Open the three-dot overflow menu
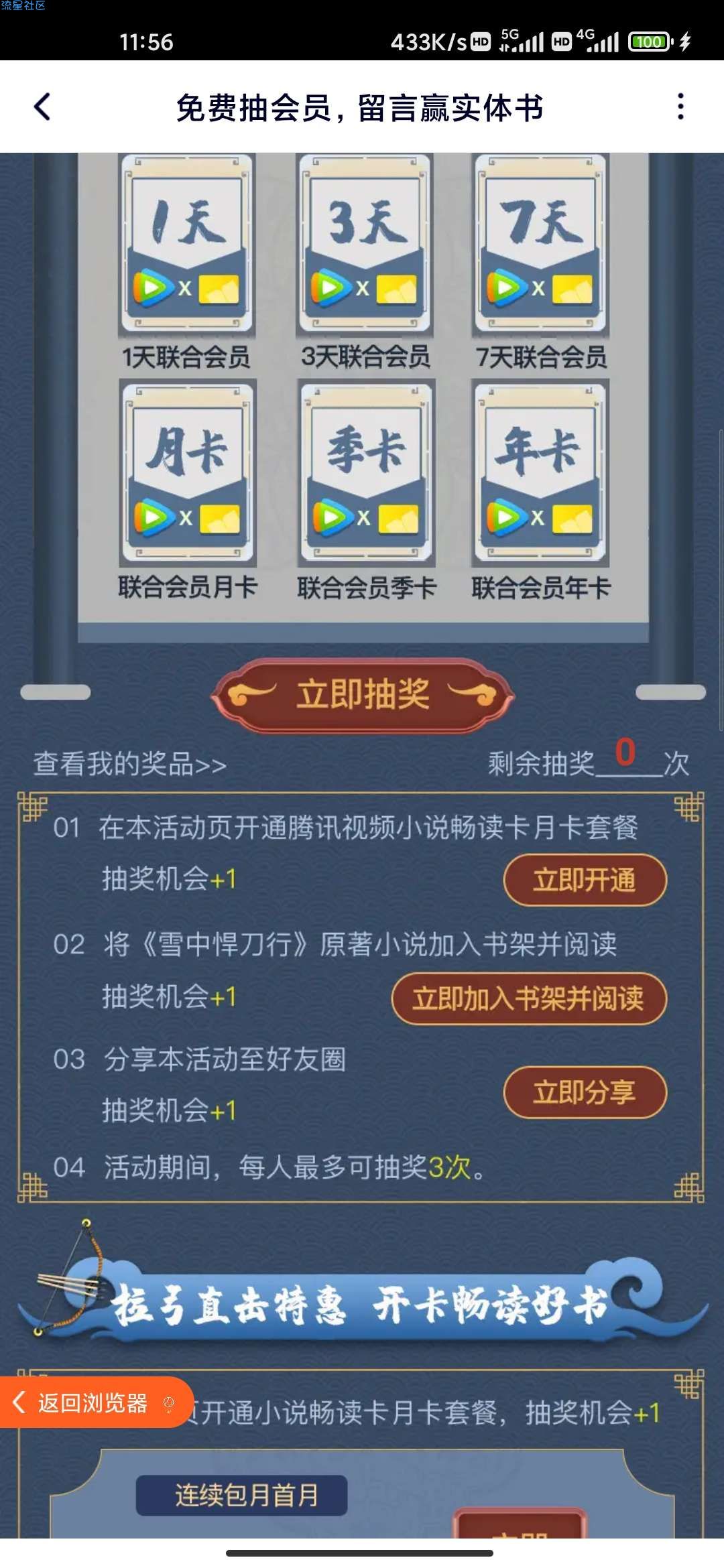The image size is (724, 1568). click(x=680, y=107)
